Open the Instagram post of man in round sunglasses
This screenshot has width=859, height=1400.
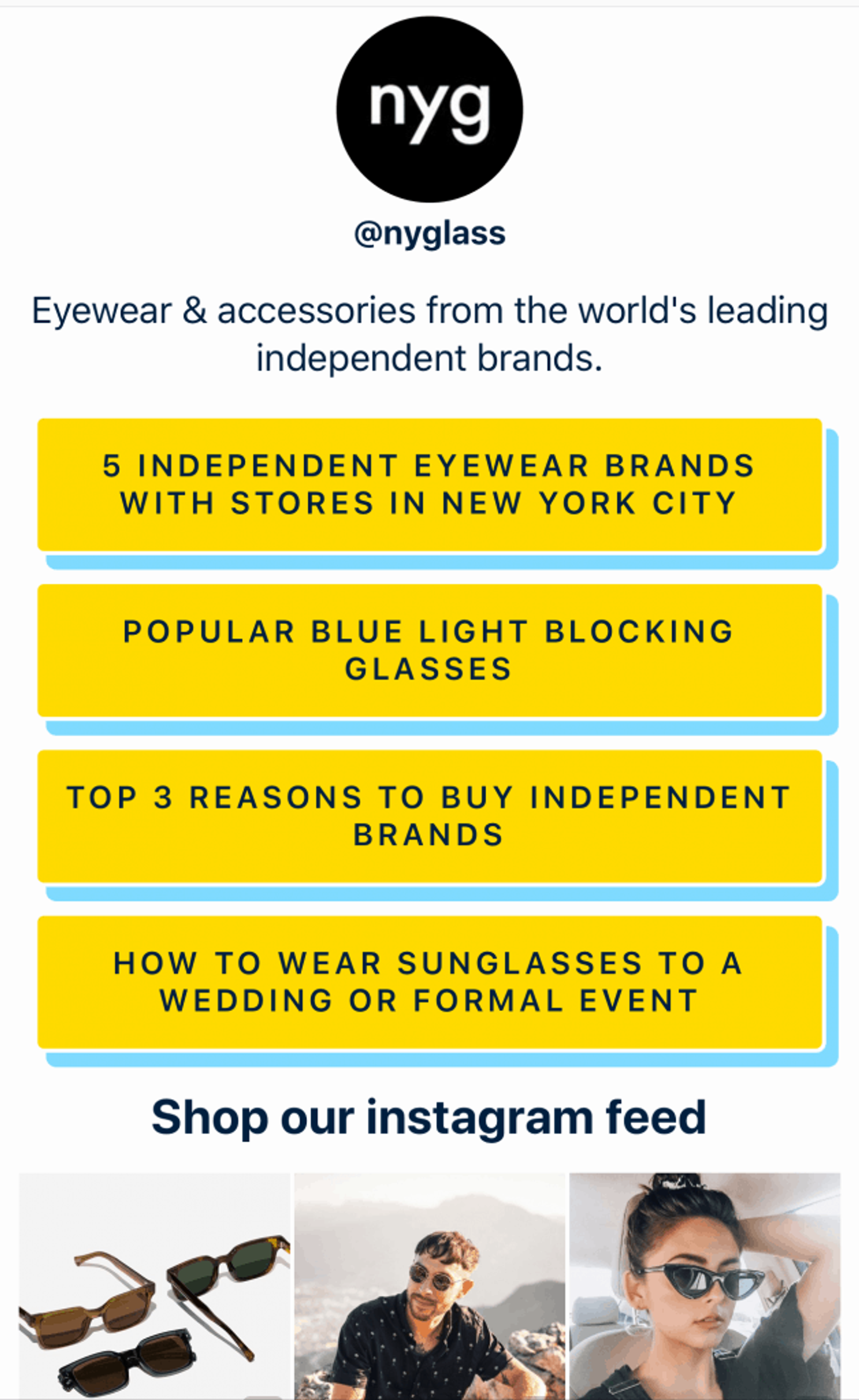[430, 1286]
